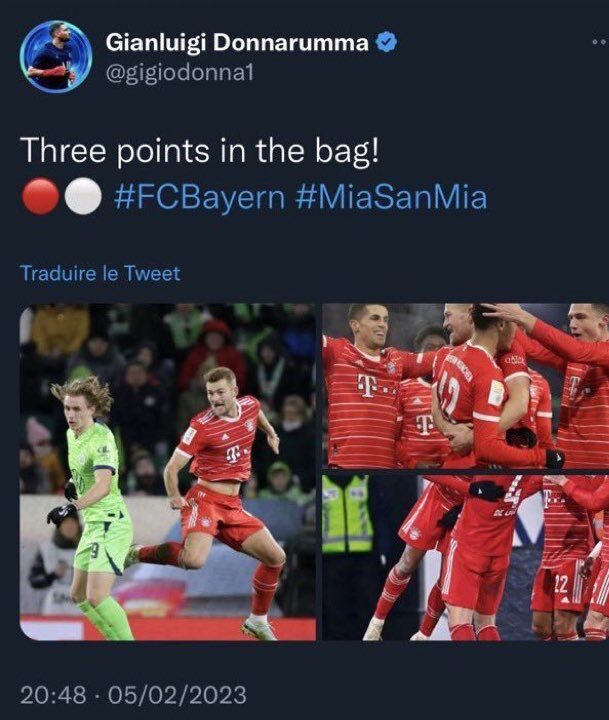Open the #MiaSanMia hashtag
The height and width of the screenshot is (720, 609).
tap(392, 197)
